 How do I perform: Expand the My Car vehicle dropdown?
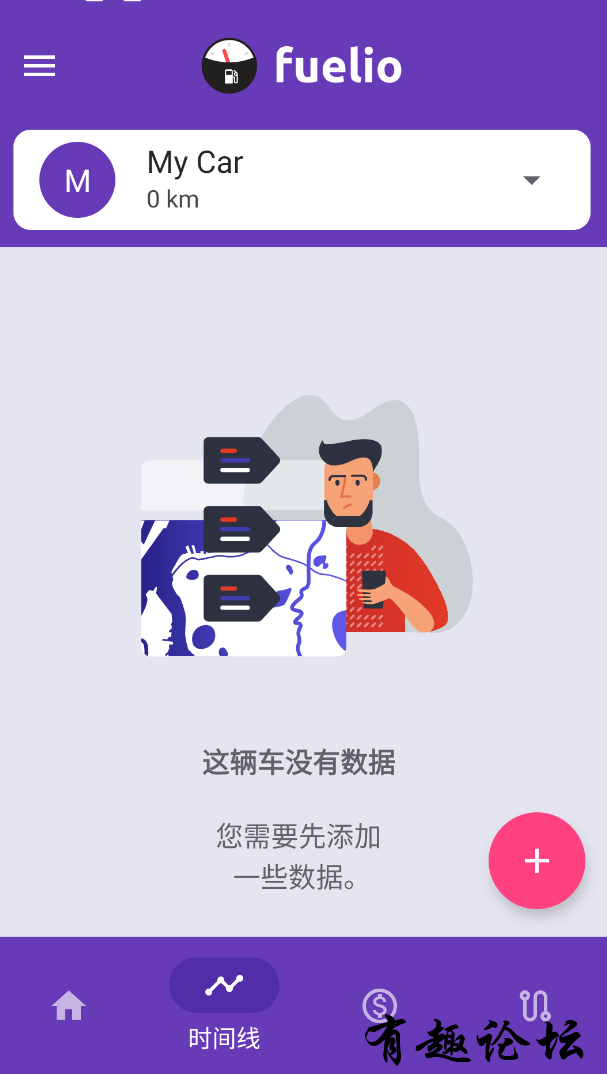531,180
